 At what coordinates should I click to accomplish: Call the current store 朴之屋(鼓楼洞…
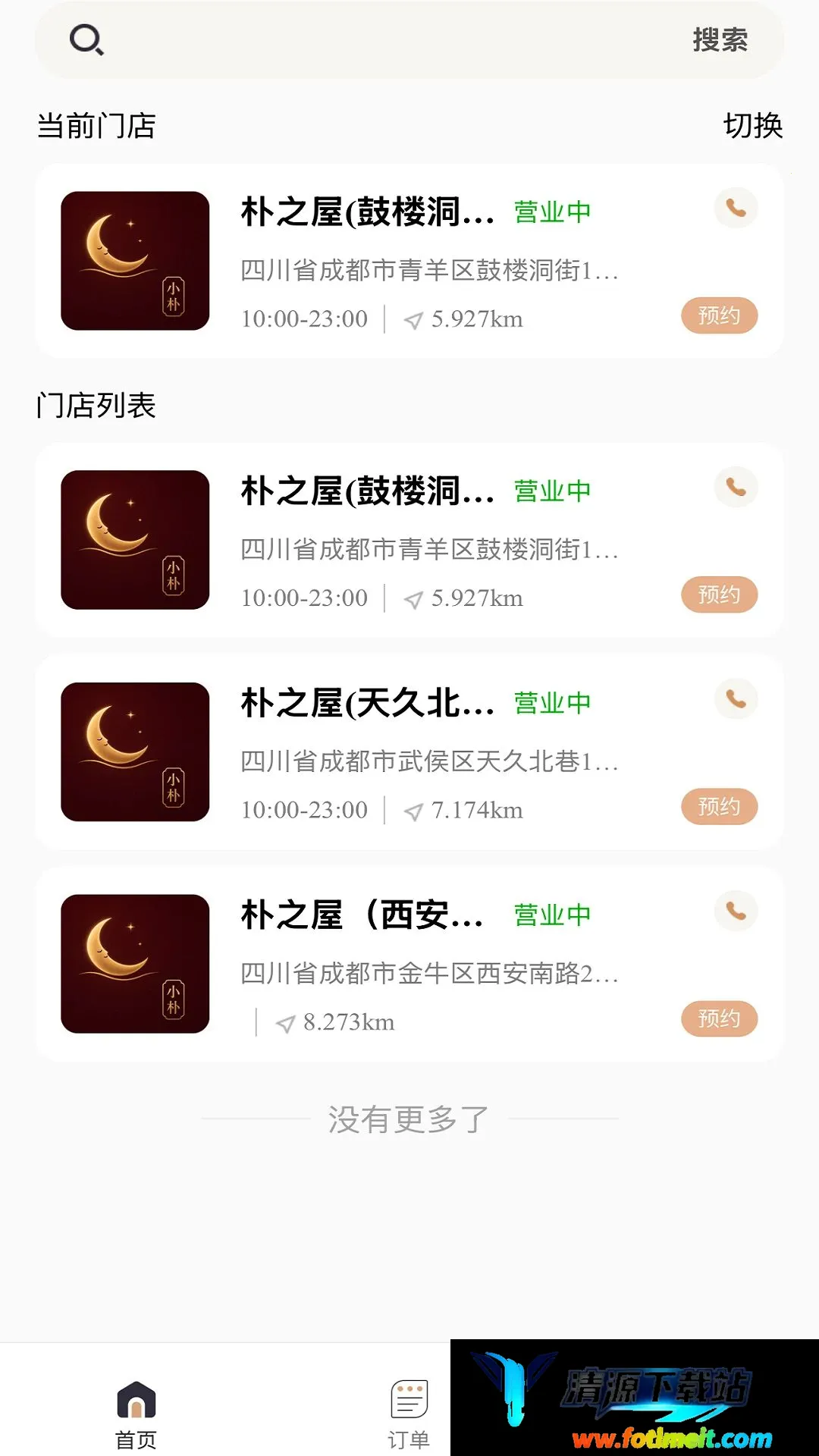[x=736, y=208]
